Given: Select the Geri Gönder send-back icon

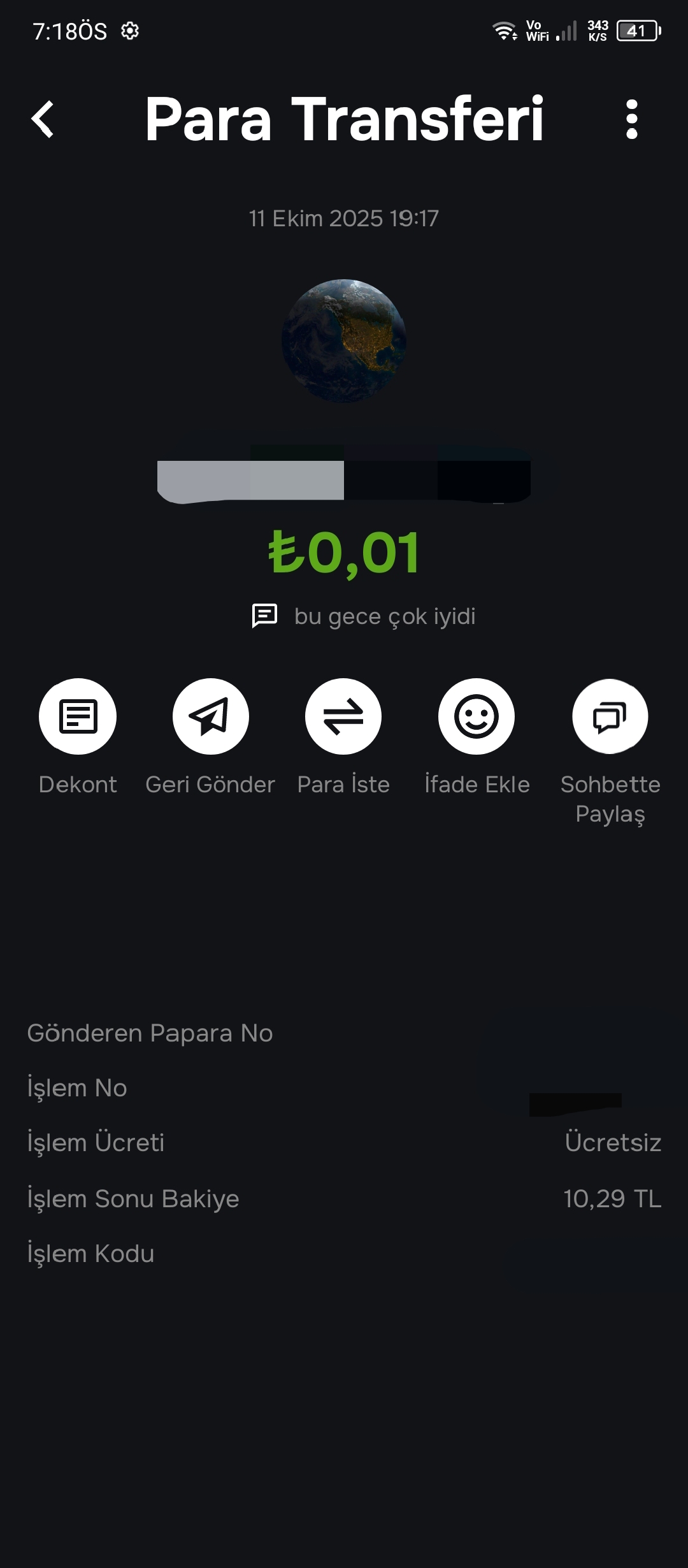Looking at the screenshot, I should (x=210, y=716).
